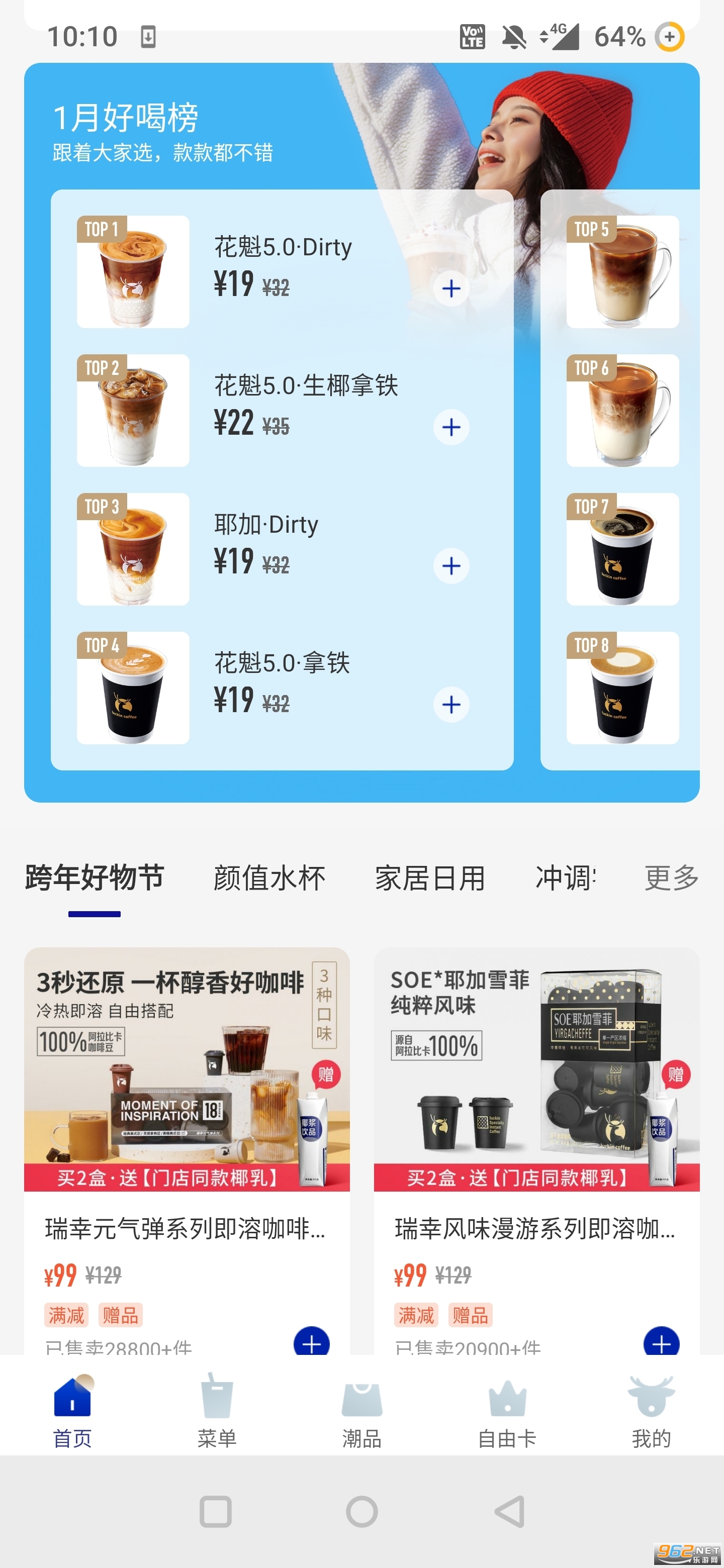724x1568 pixels.
Task: Open the TOP 7 drink thumbnail
Action: point(622,549)
